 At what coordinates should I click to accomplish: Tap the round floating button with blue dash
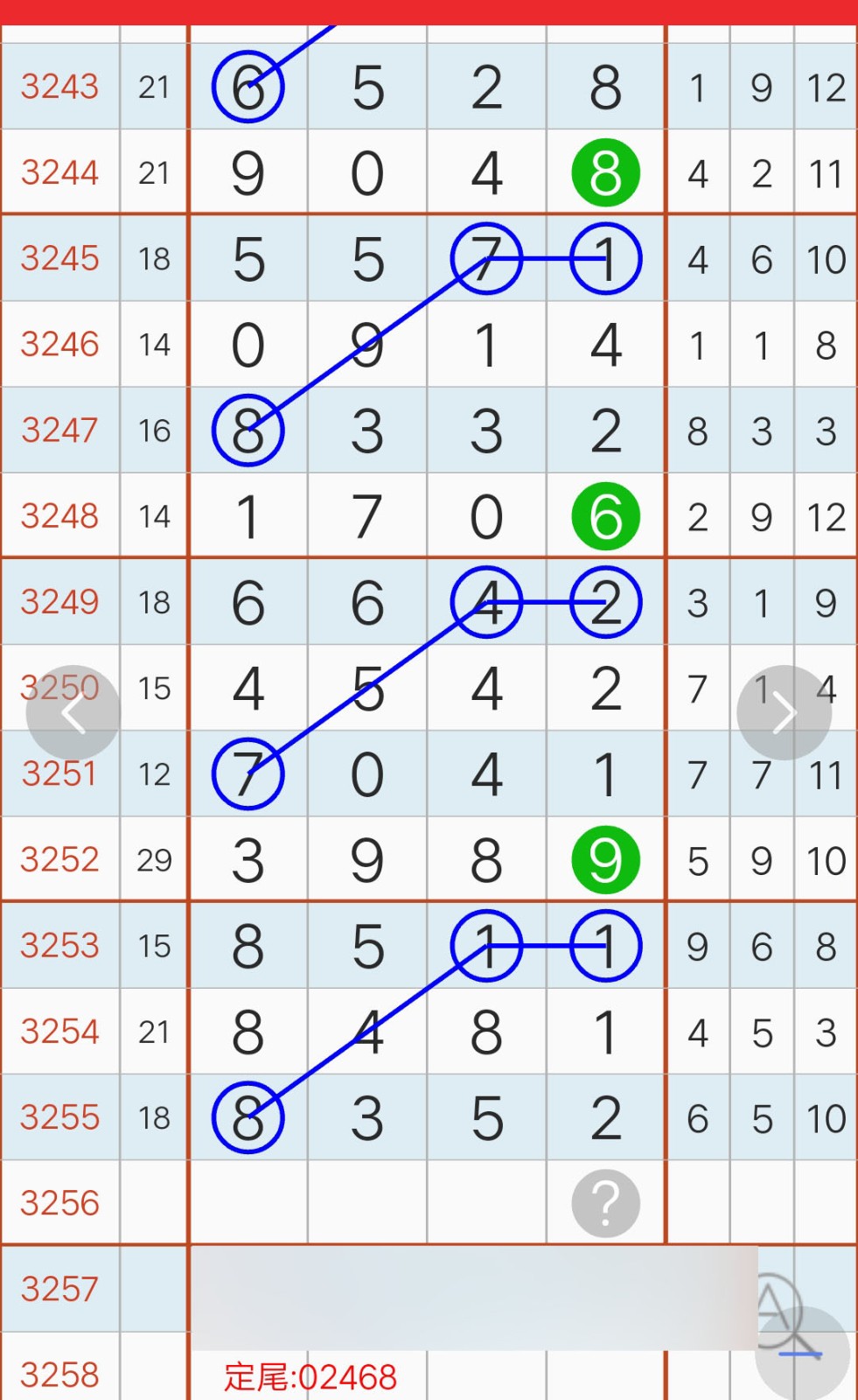[802, 1354]
